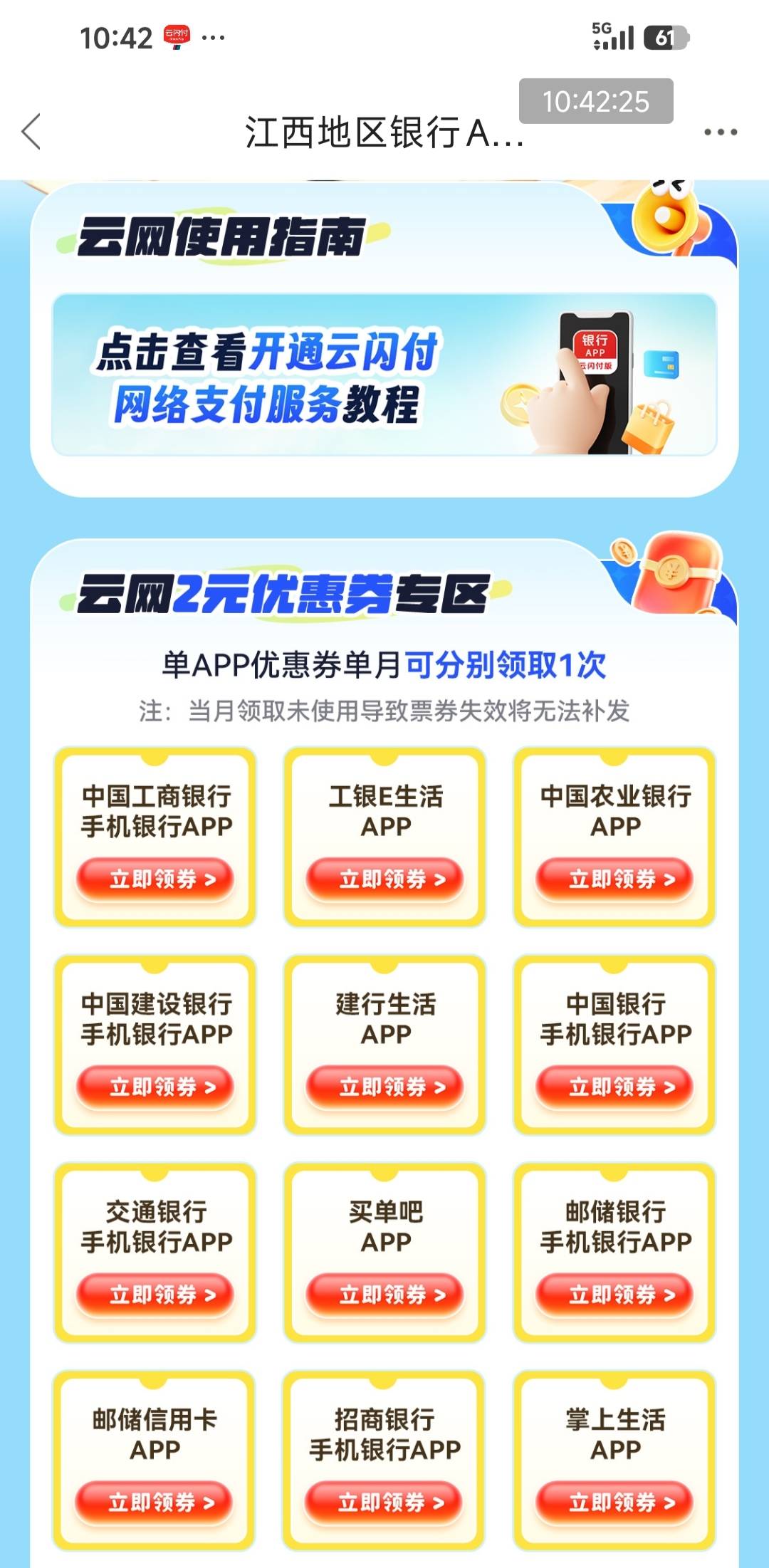Claim coupon for 工银E生活 APP
The image size is (769, 1568).
(385, 879)
